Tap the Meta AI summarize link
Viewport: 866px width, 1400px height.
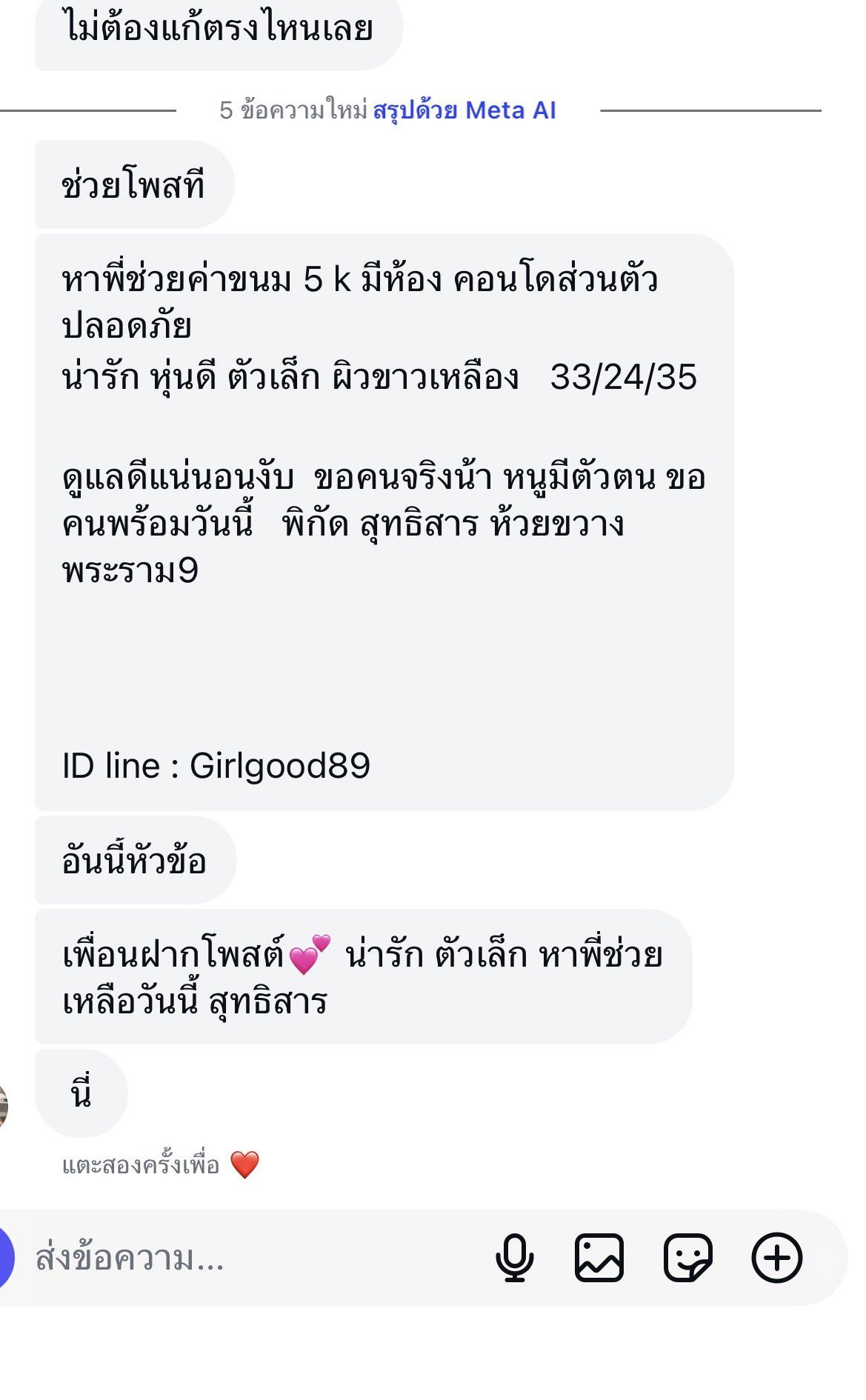(x=464, y=111)
